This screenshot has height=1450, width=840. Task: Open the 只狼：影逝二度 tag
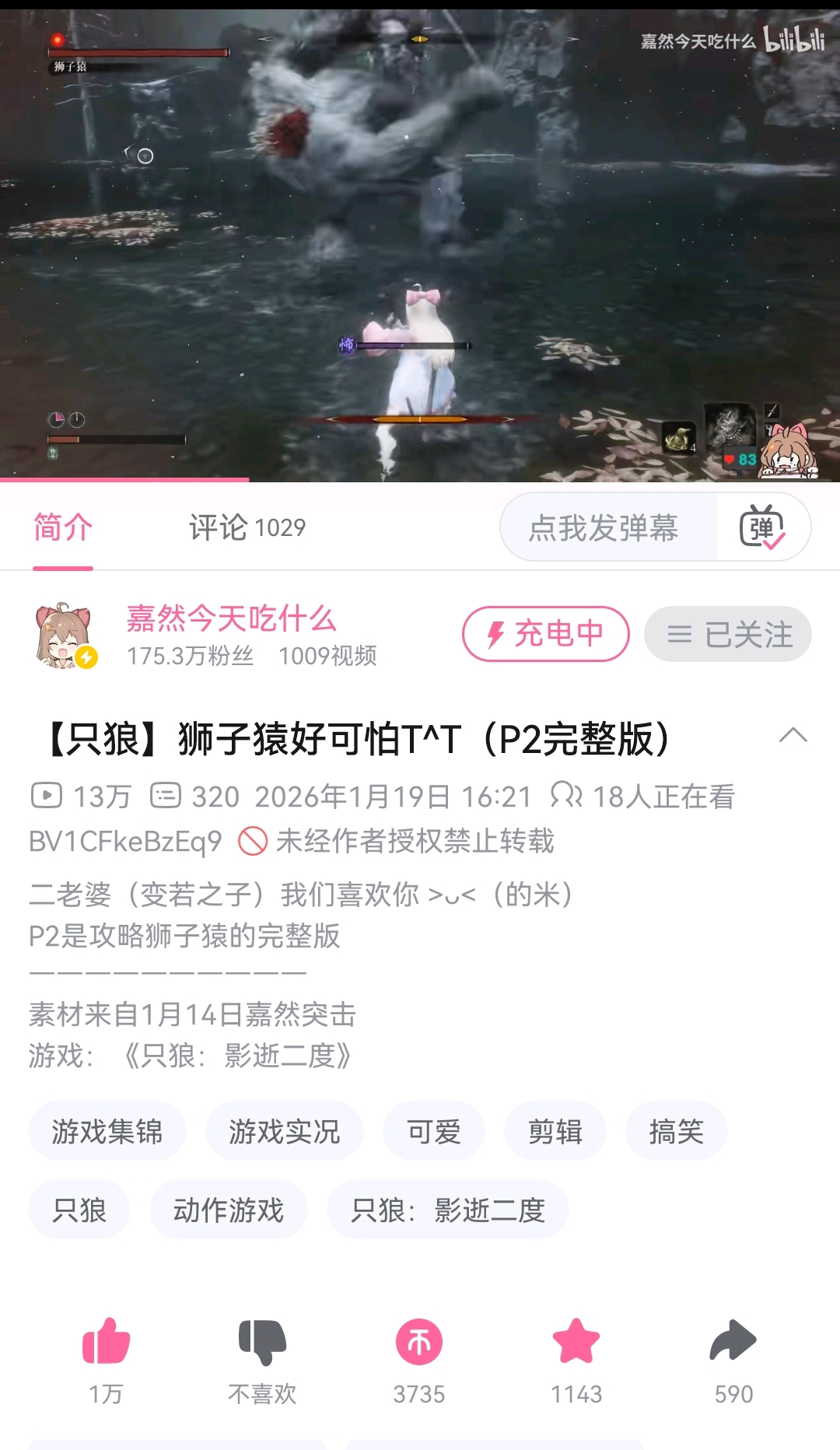click(448, 1210)
